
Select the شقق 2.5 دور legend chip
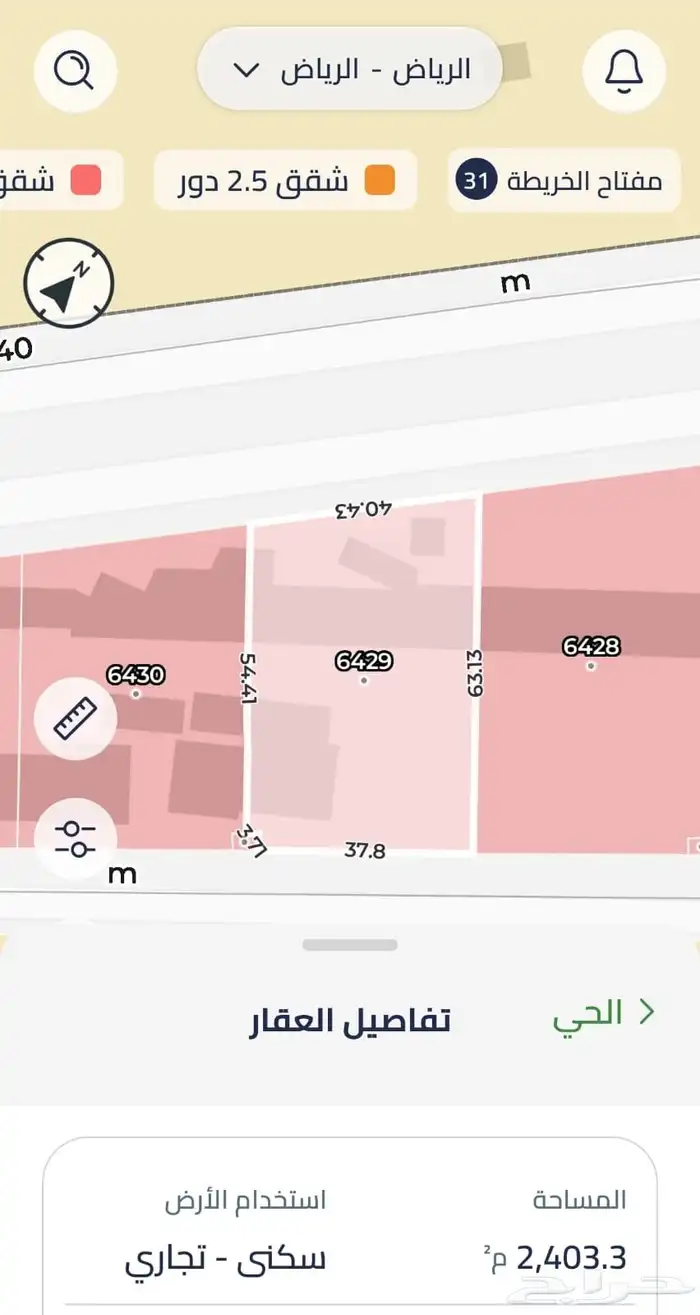(x=285, y=181)
